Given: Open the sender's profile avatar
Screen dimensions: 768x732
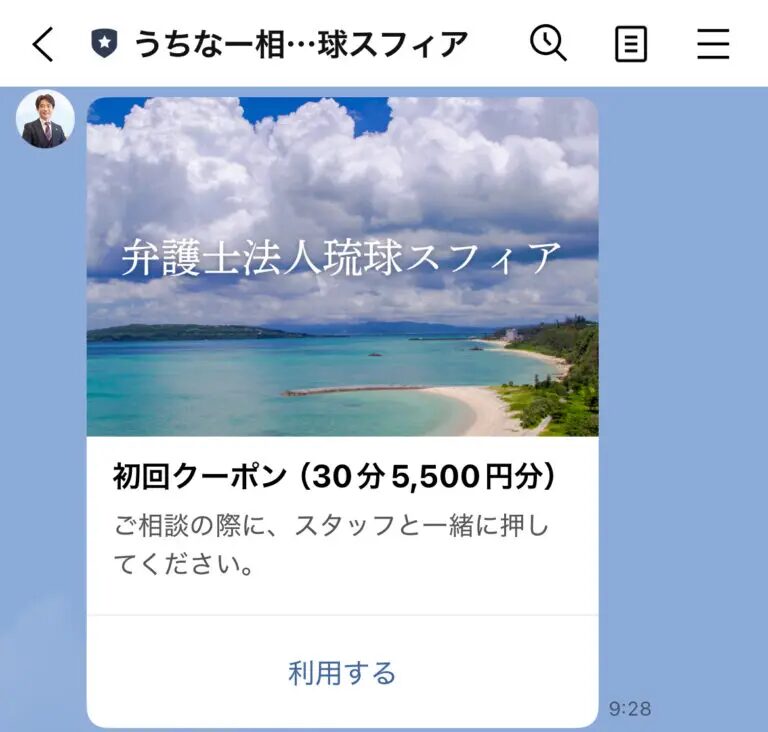Looking at the screenshot, I should [45, 119].
